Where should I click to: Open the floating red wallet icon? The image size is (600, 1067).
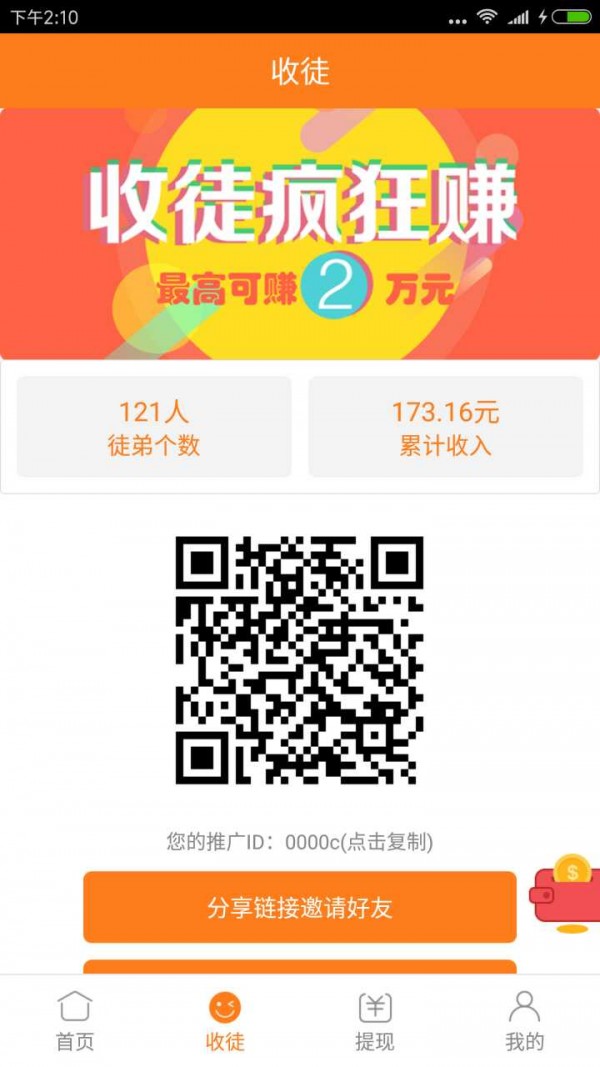(x=567, y=894)
